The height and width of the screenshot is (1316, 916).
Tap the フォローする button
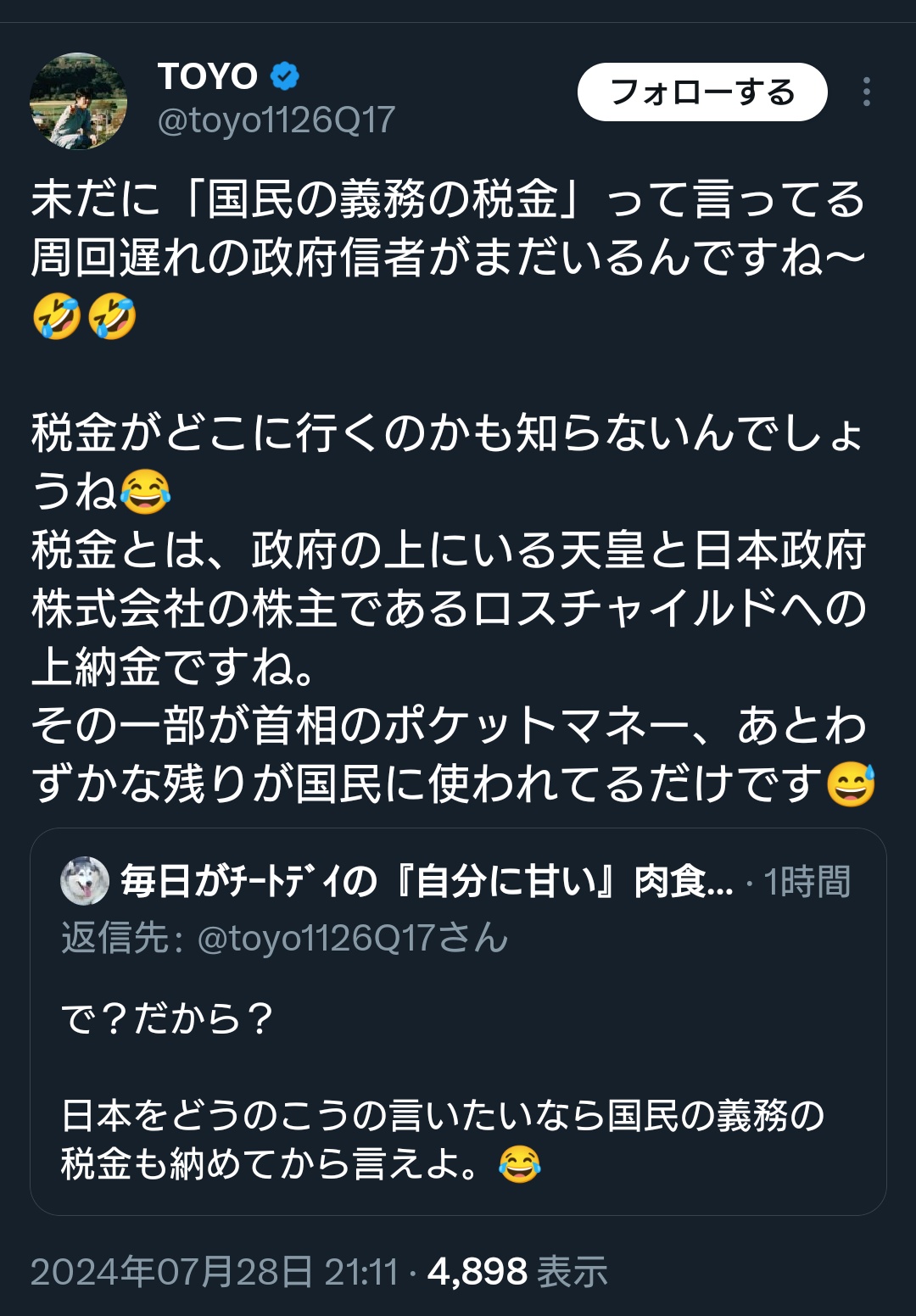pyautogui.click(x=701, y=92)
